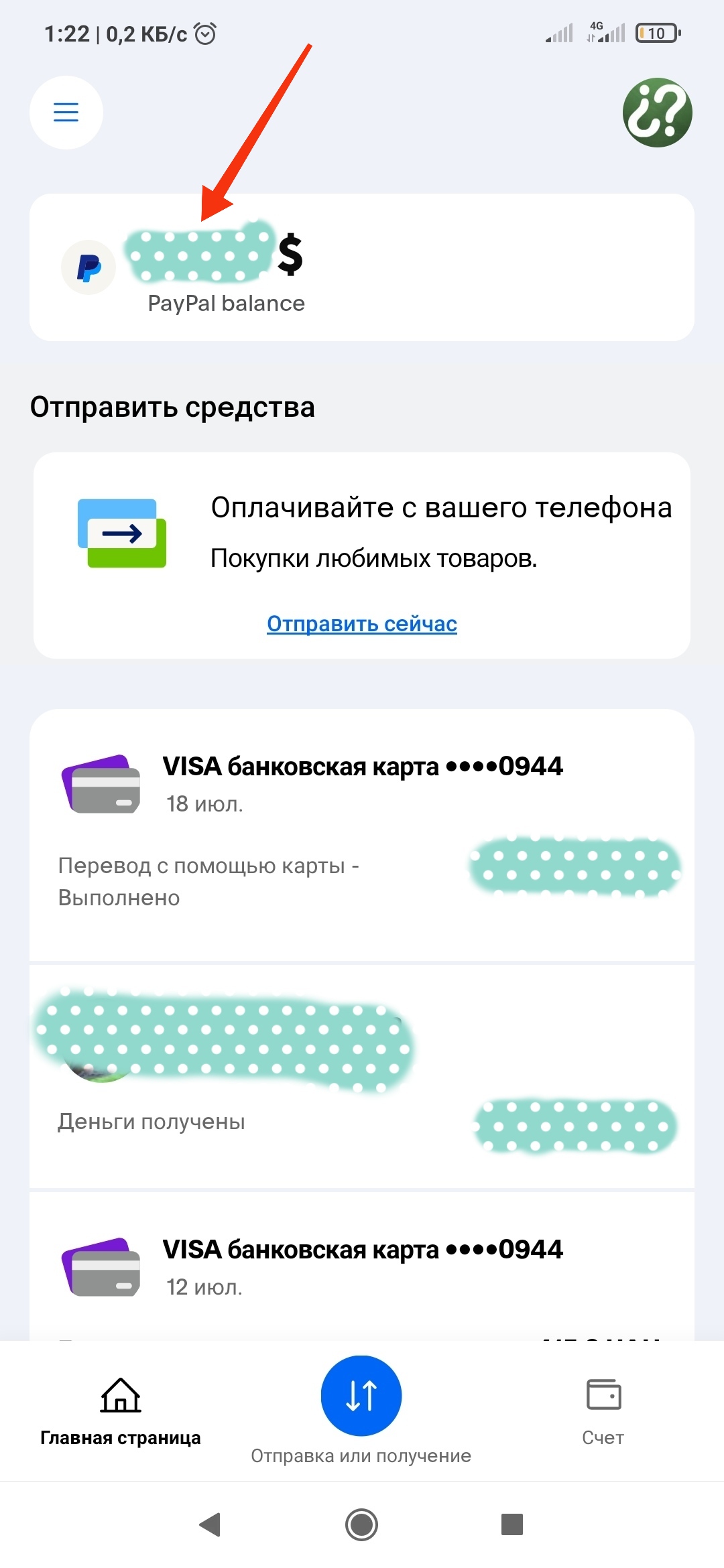This screenshot has height=1568, width=724.
Task: Open the PayPal balance card
Action: tap(362, 267)
